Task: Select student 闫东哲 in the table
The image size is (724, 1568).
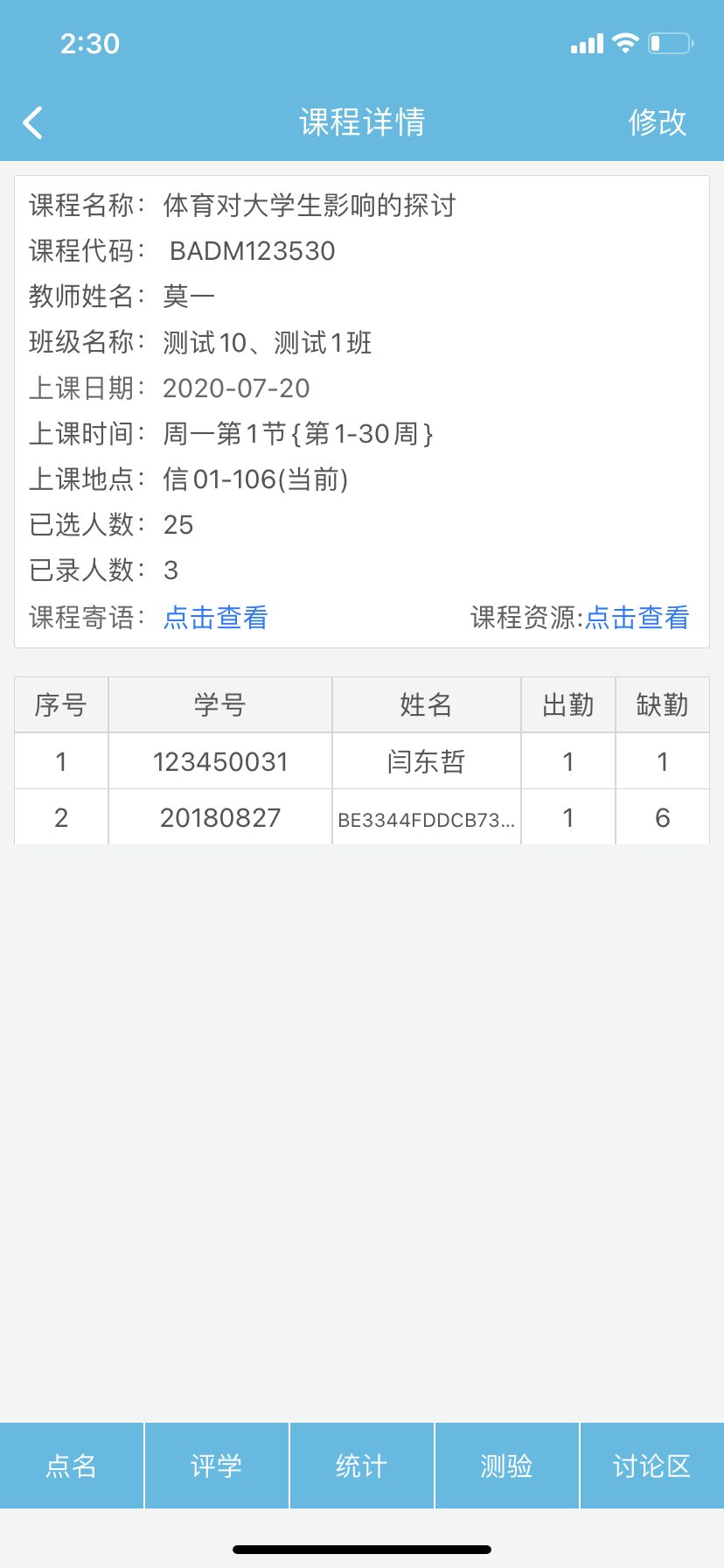Action: pos(425,760)
